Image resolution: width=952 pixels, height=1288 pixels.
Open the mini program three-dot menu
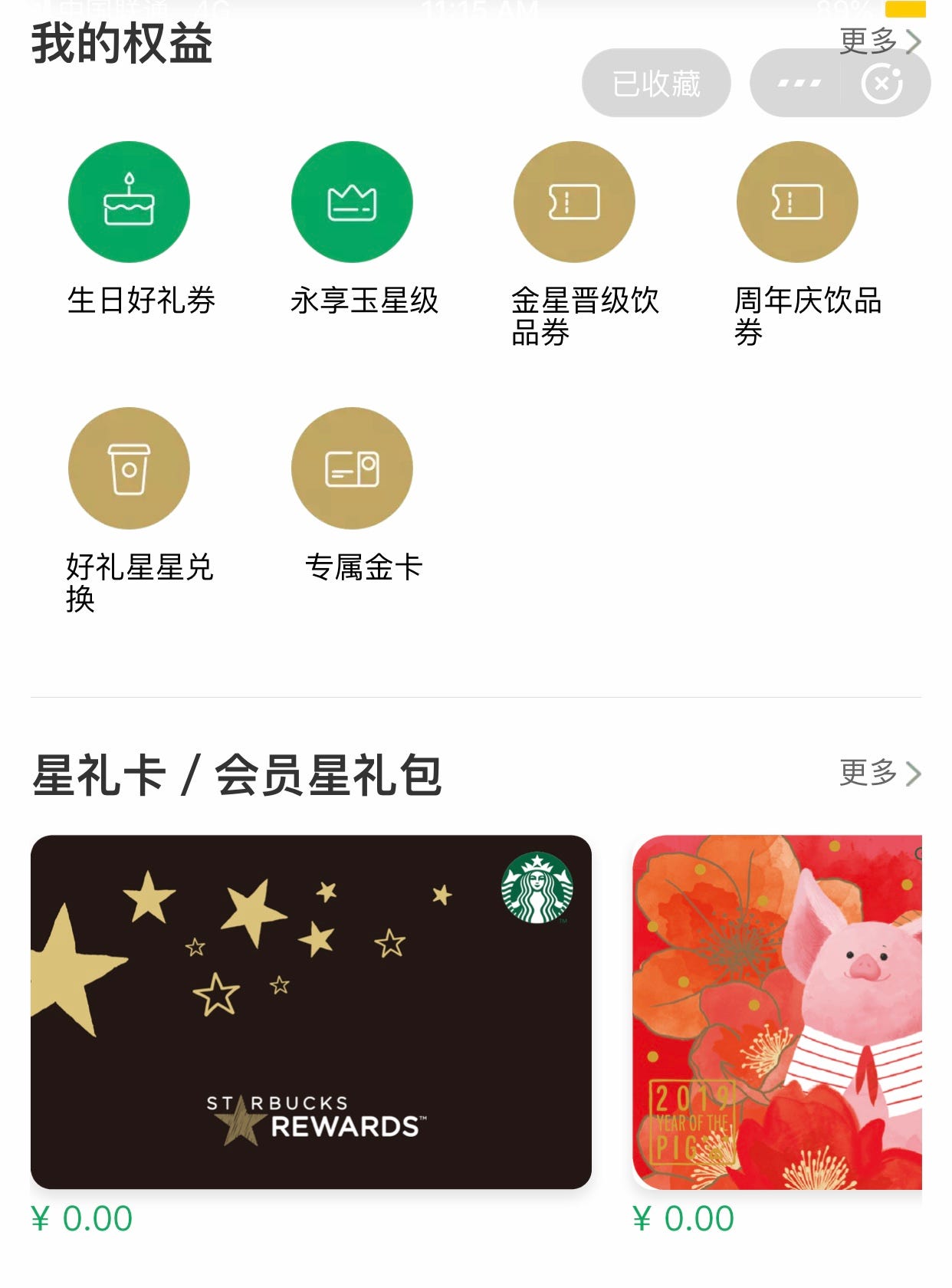coord(799,83)
